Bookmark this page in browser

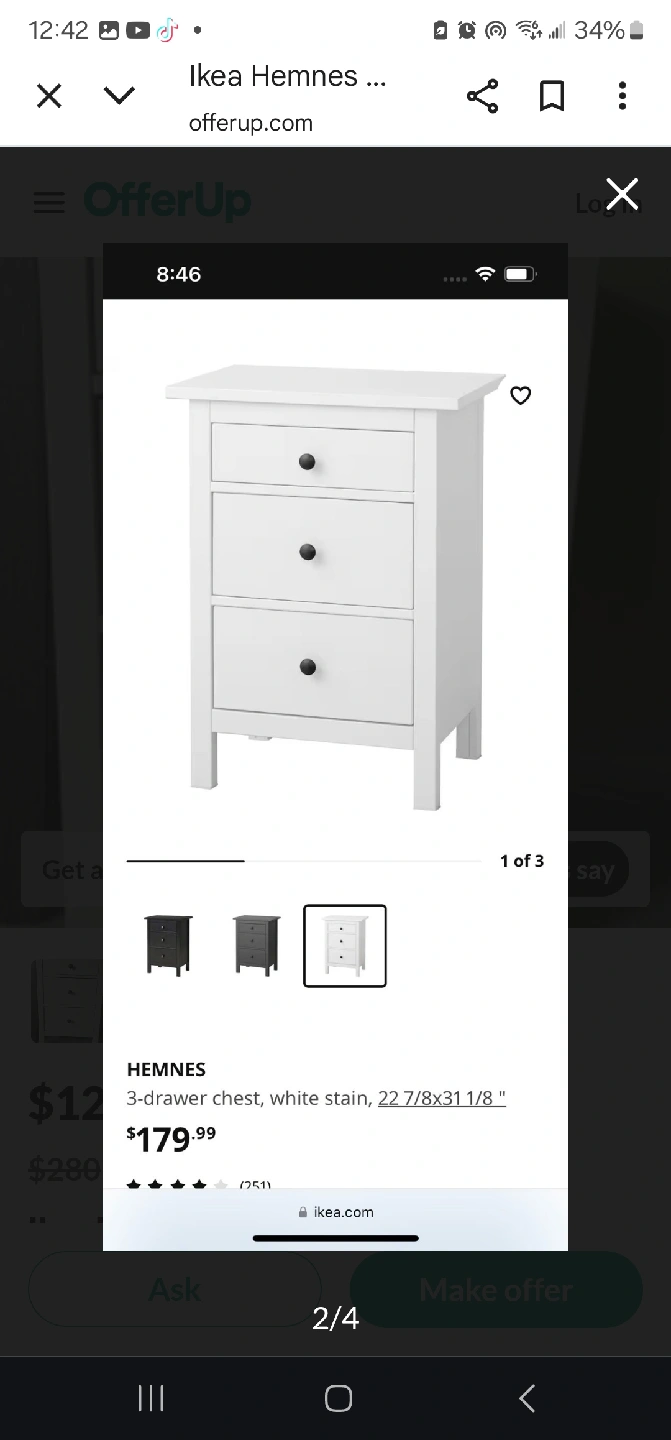click(x=552, y=96)
